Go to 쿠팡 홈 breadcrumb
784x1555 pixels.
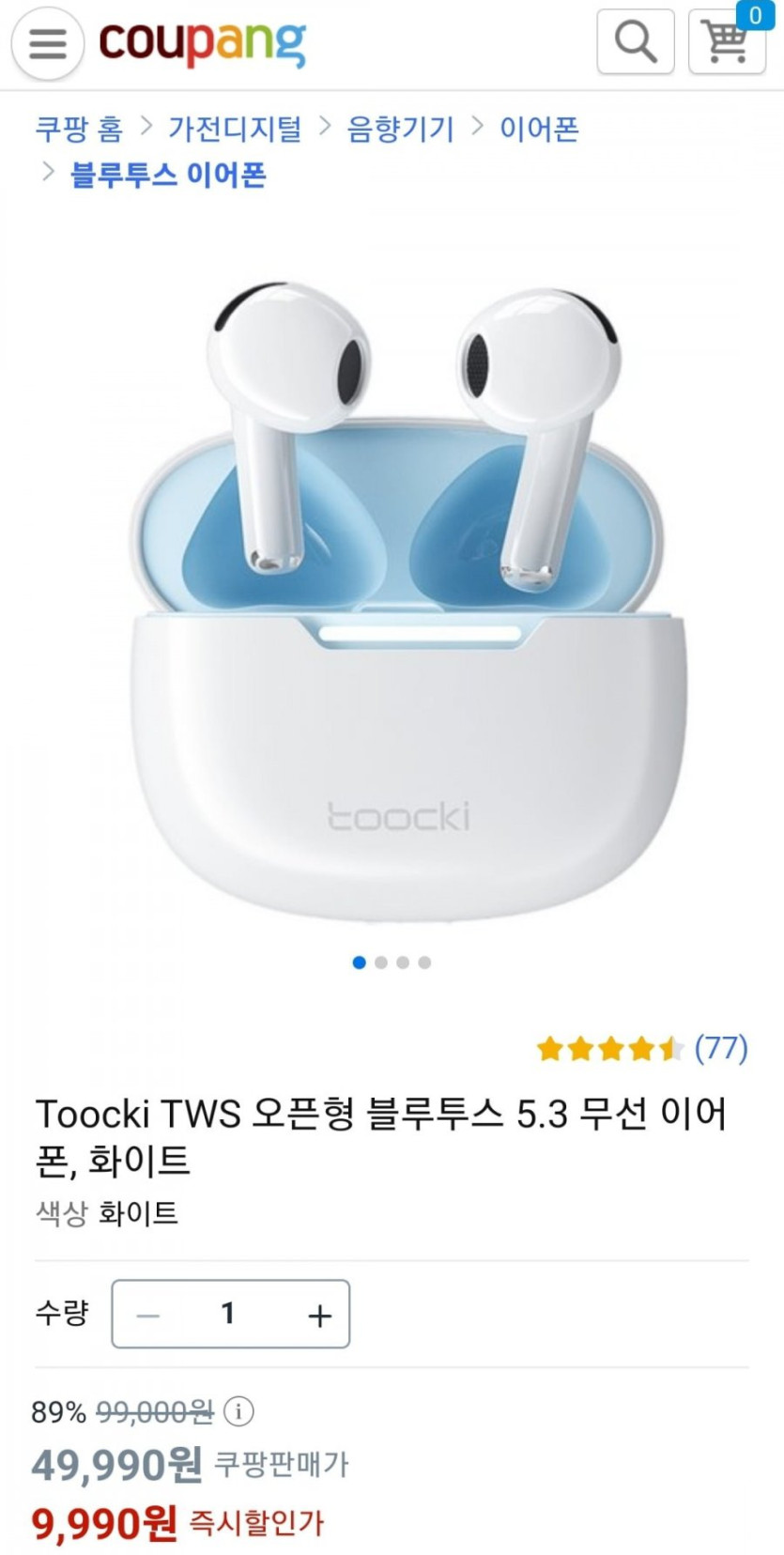[79, 129]
